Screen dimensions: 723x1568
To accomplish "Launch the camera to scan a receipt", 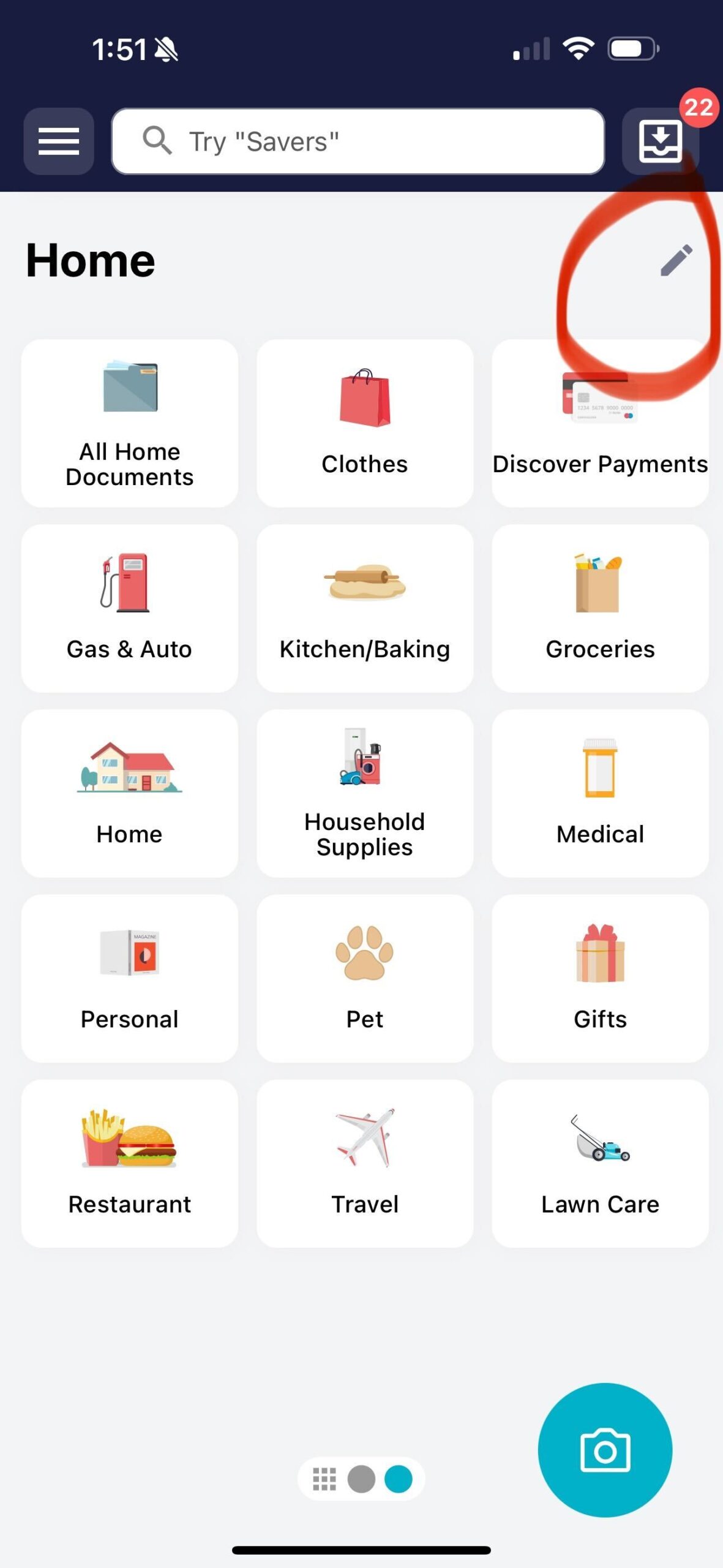I will [x=605, y=1450].
